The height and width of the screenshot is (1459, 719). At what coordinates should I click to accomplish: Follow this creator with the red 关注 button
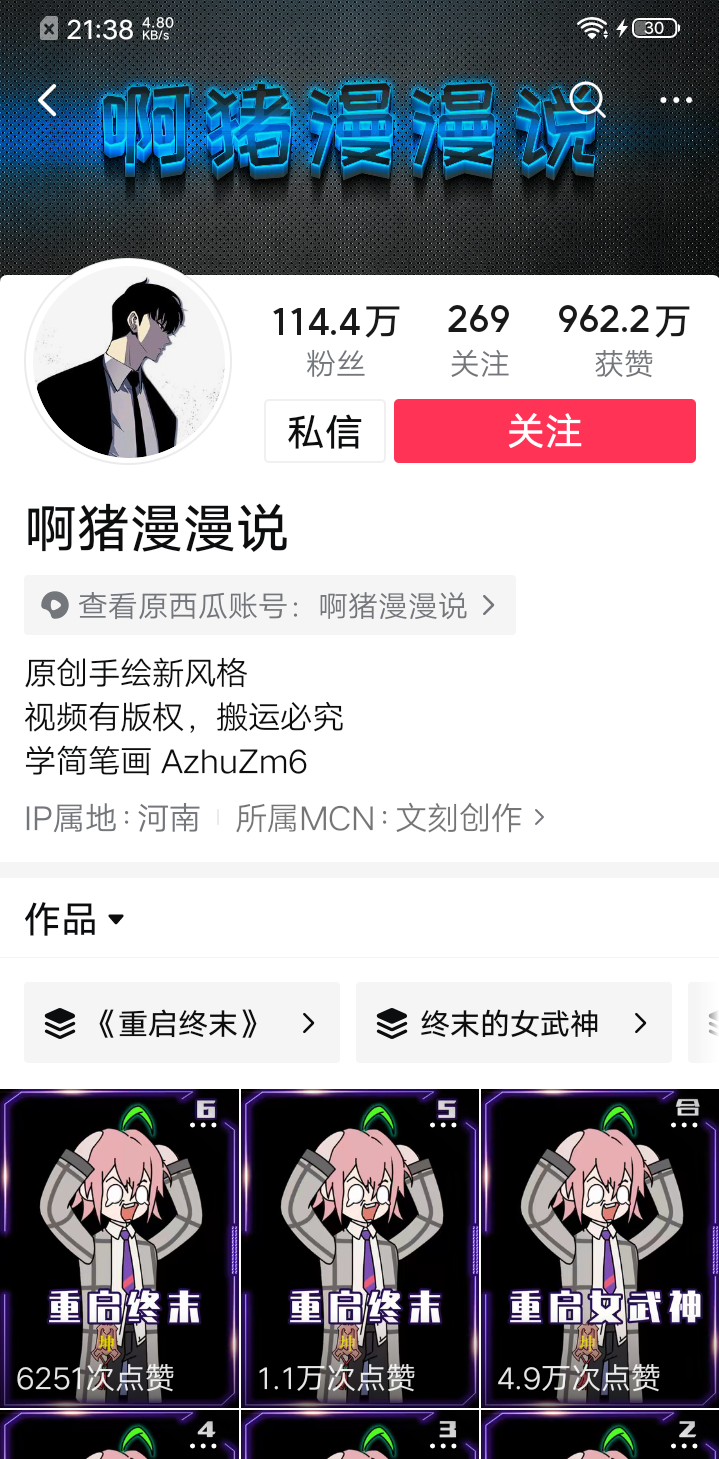544,431
